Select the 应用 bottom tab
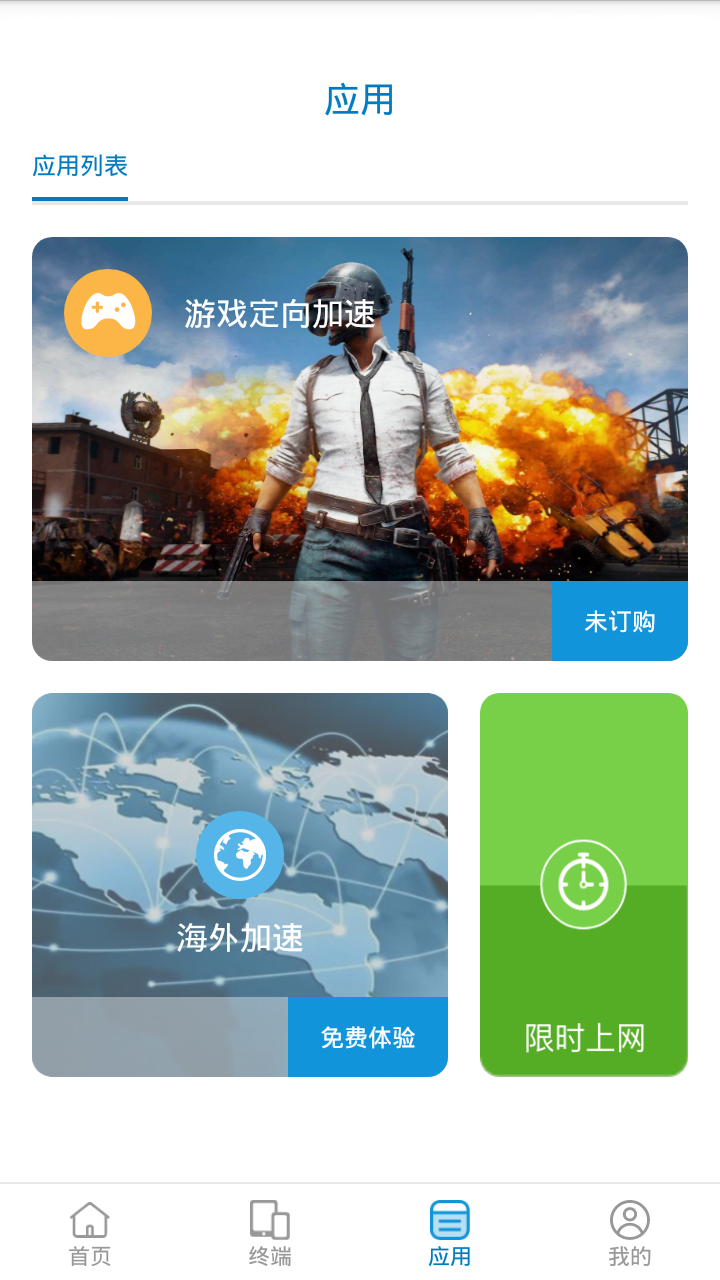720x1280 pixels. 450,1234
